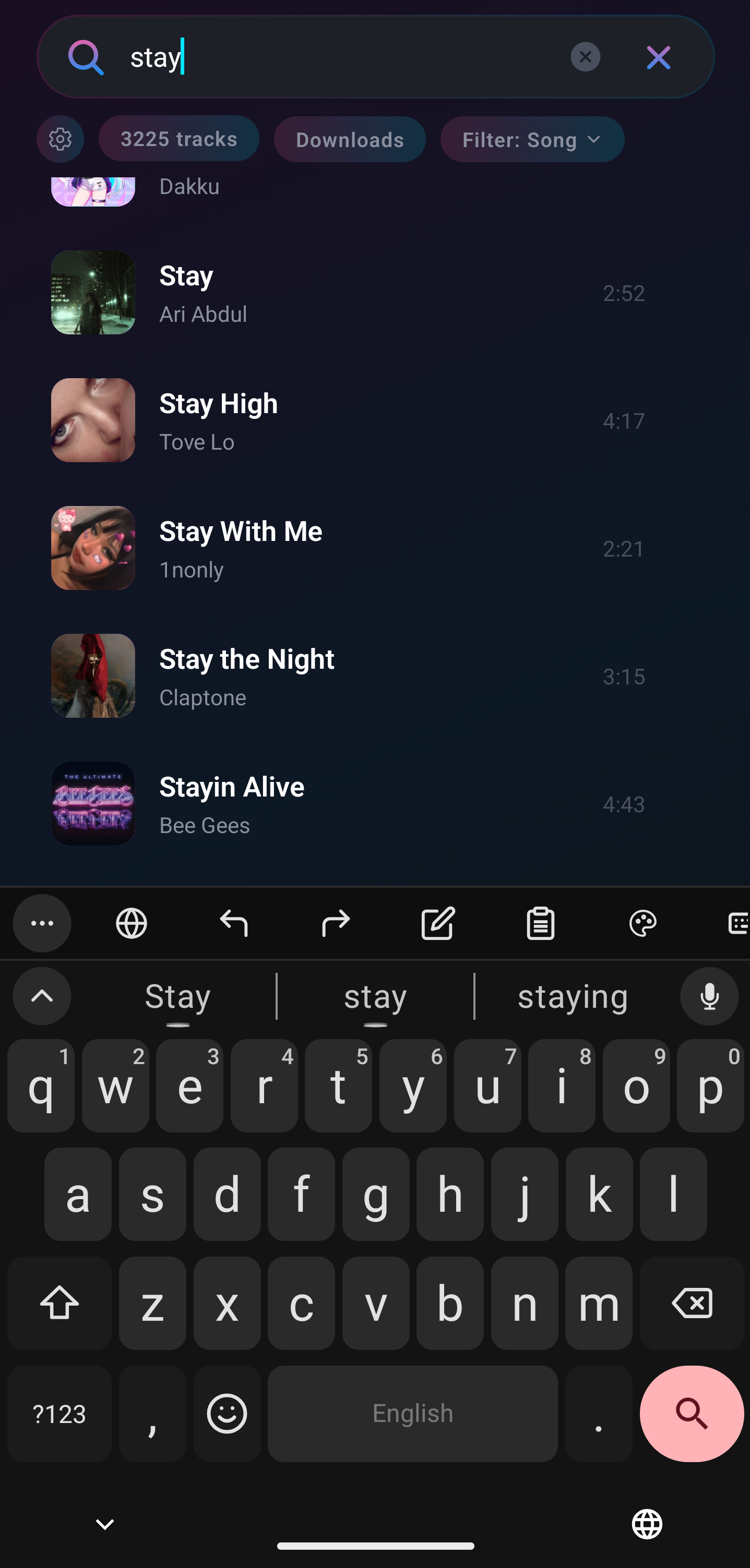Image resolution: width=750 pixels, height=1568 pixels.
Task: Close the search bar with the X
Action: (x=658, y=57)
